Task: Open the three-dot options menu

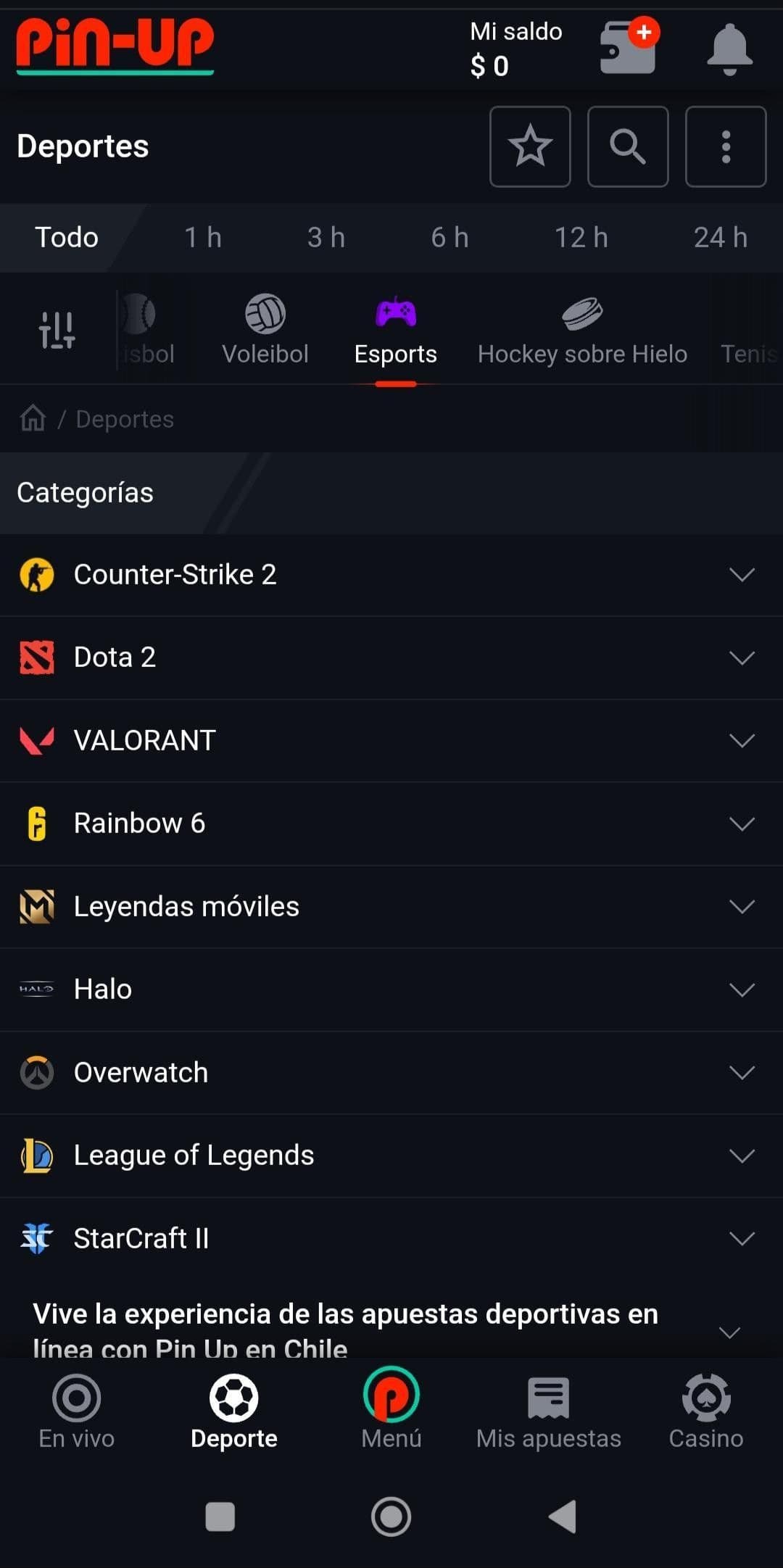Action: 725,147
